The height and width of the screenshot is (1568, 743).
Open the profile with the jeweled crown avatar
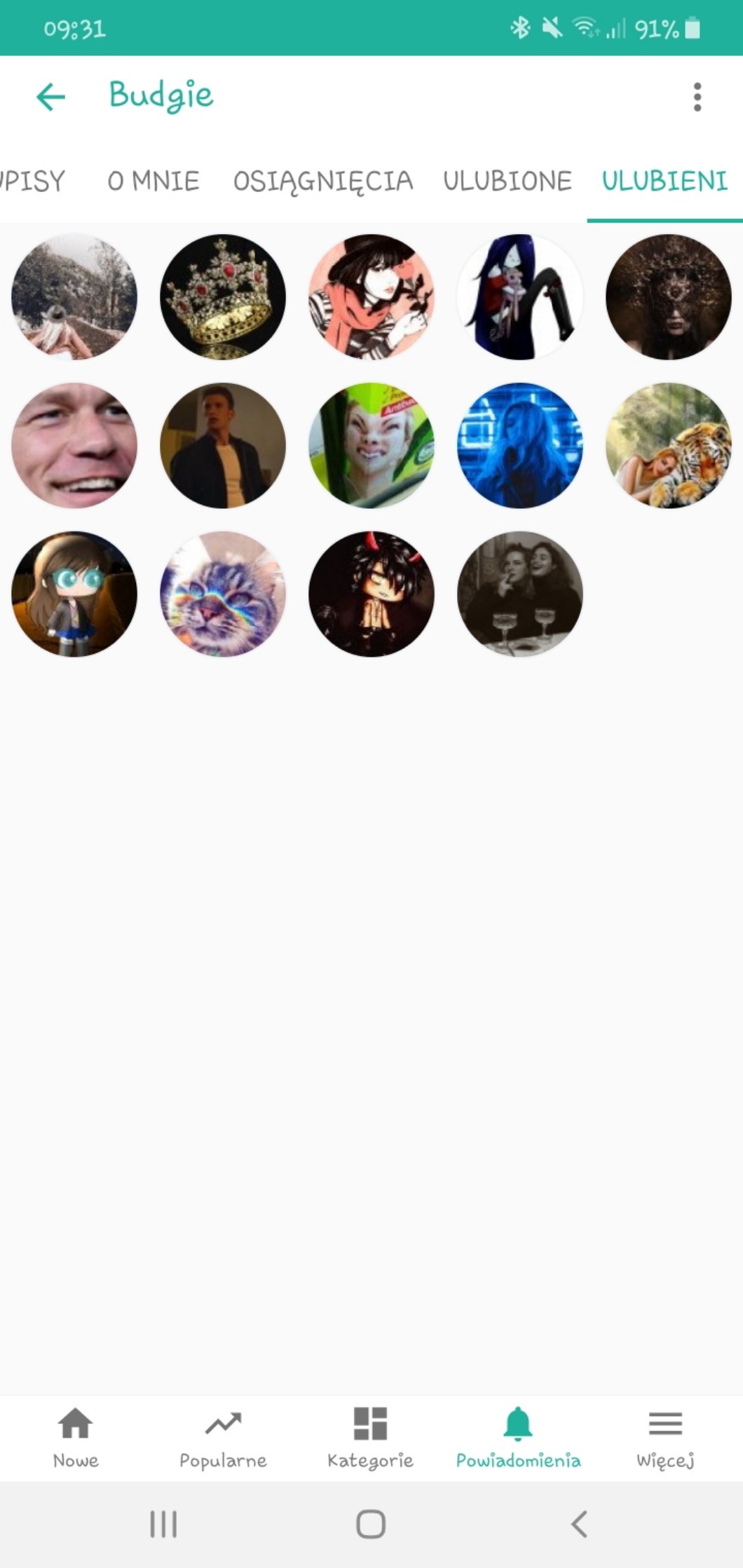coord(223,296)
